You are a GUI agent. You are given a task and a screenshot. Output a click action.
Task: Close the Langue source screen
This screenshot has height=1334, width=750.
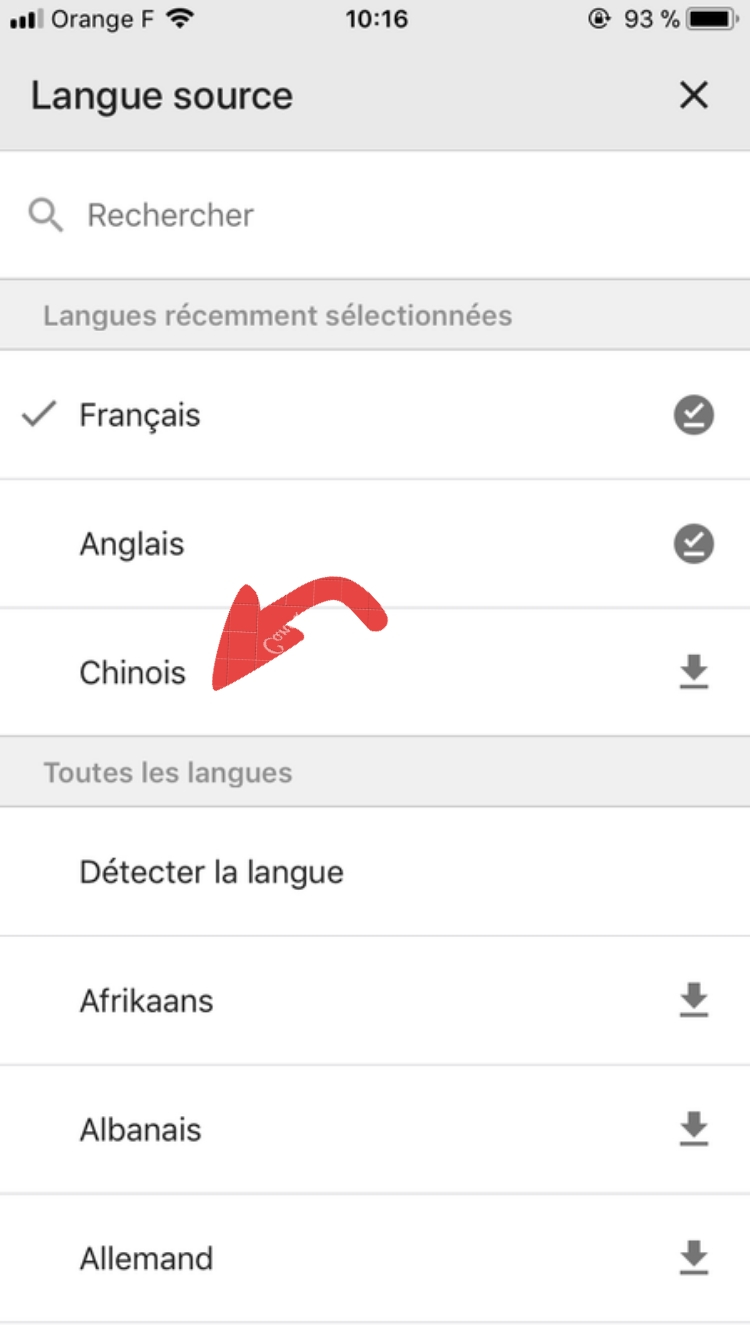[693, 96]
